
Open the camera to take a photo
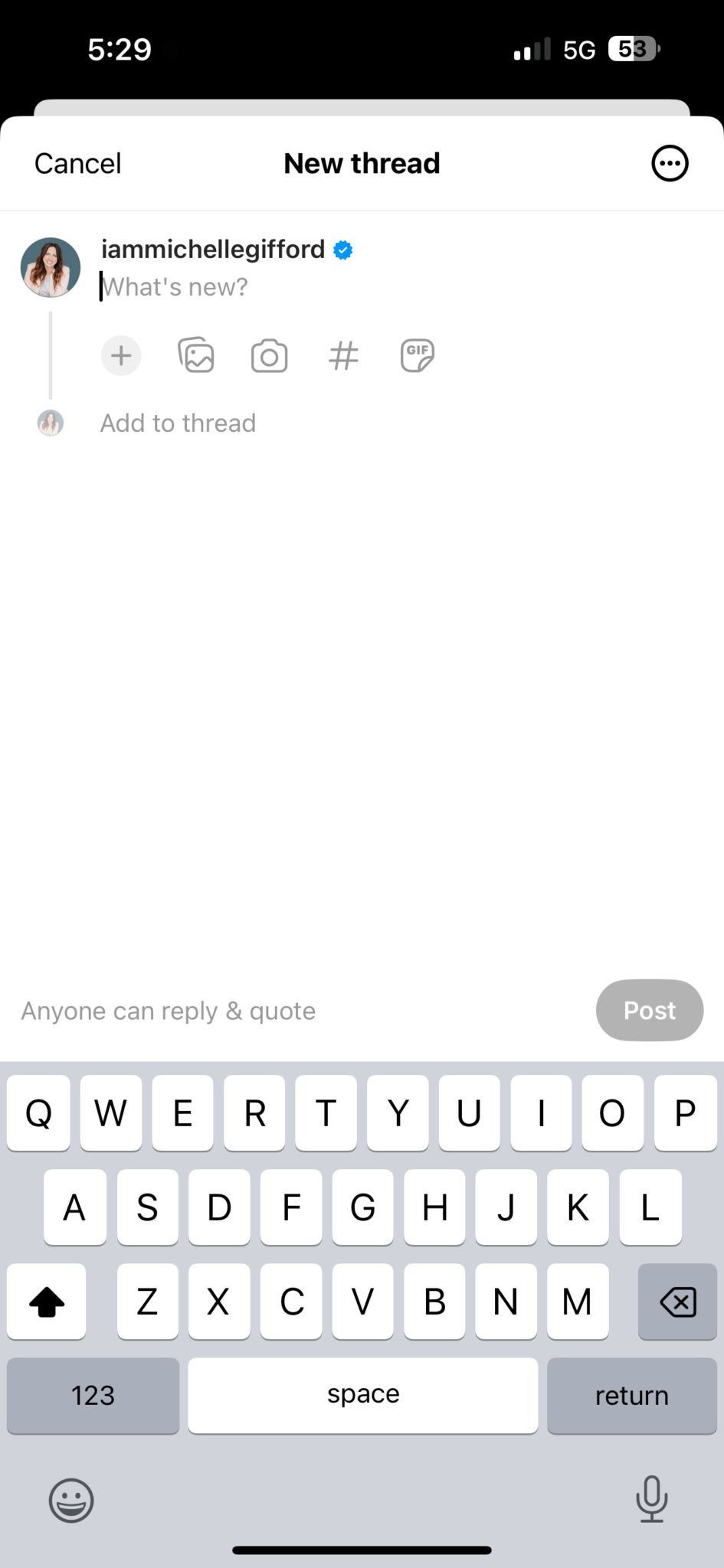pyautogui.click(x=269, y=356)
